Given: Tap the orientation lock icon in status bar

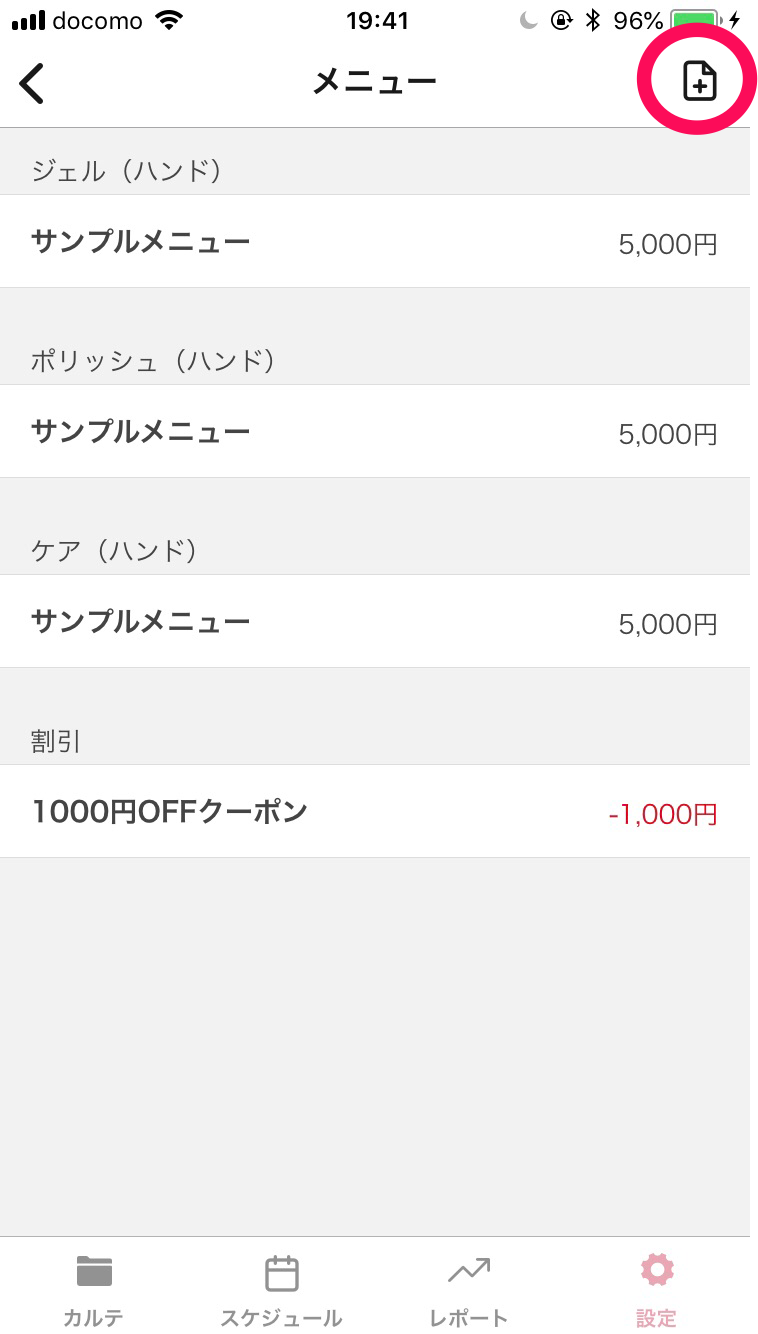Looking at the screenshot, I should pyautogui.click(x=559, y=17).
